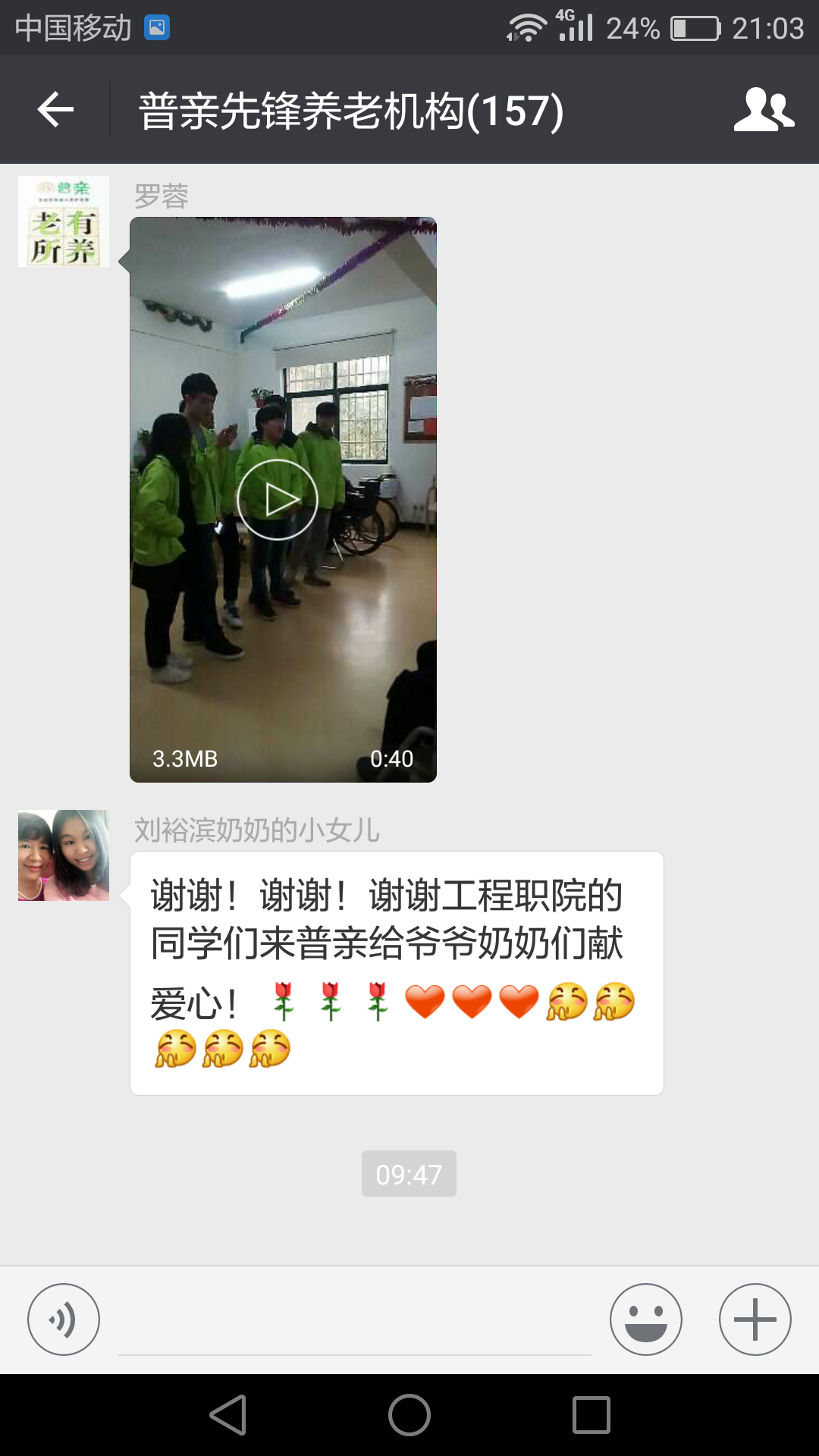The height and width of the screenshot is (1456, 819).
Task: Open the plus attachment menu
Action: tap(755, 1319)
